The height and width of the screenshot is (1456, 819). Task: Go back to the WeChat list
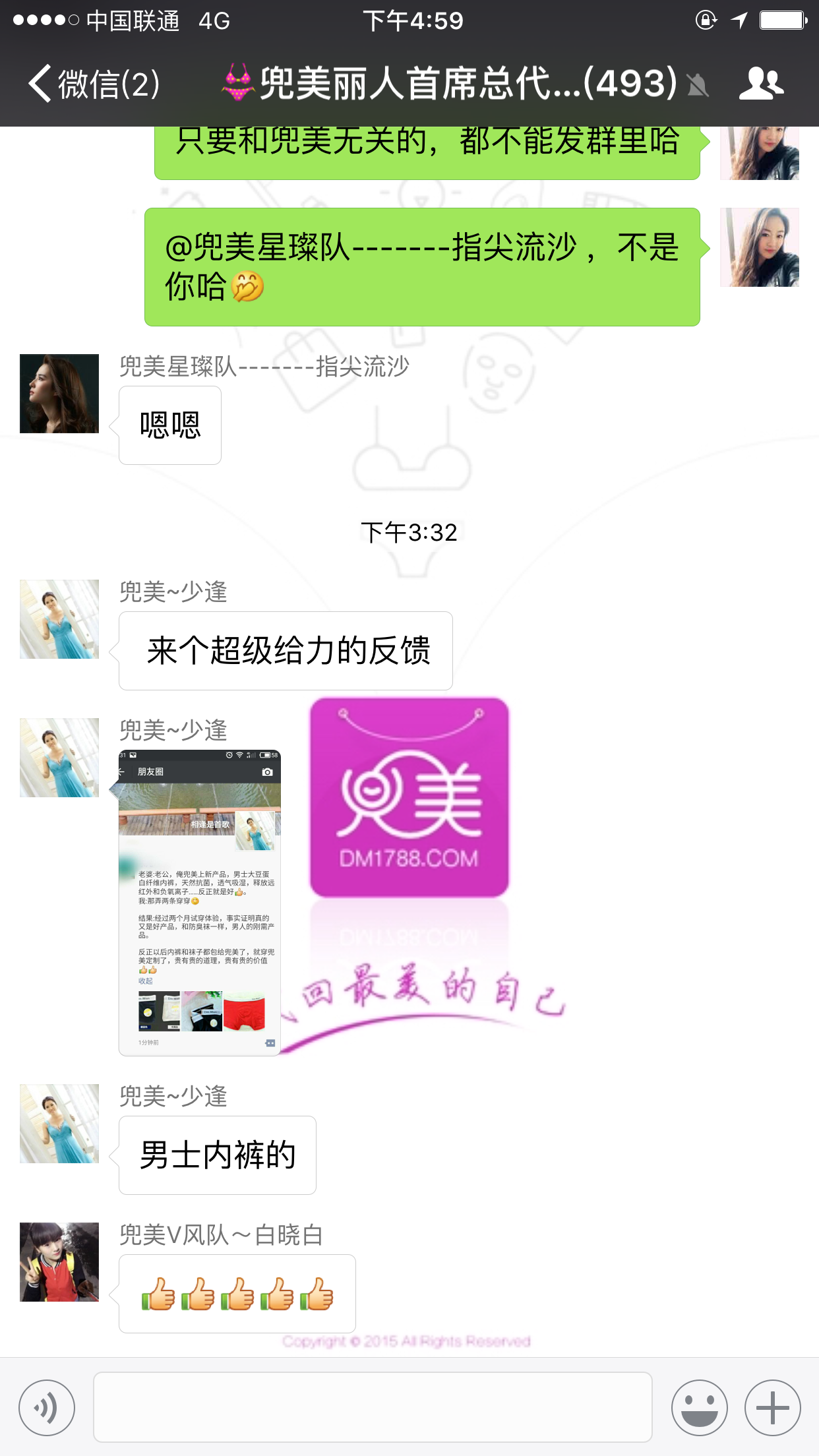pos(92,84)
